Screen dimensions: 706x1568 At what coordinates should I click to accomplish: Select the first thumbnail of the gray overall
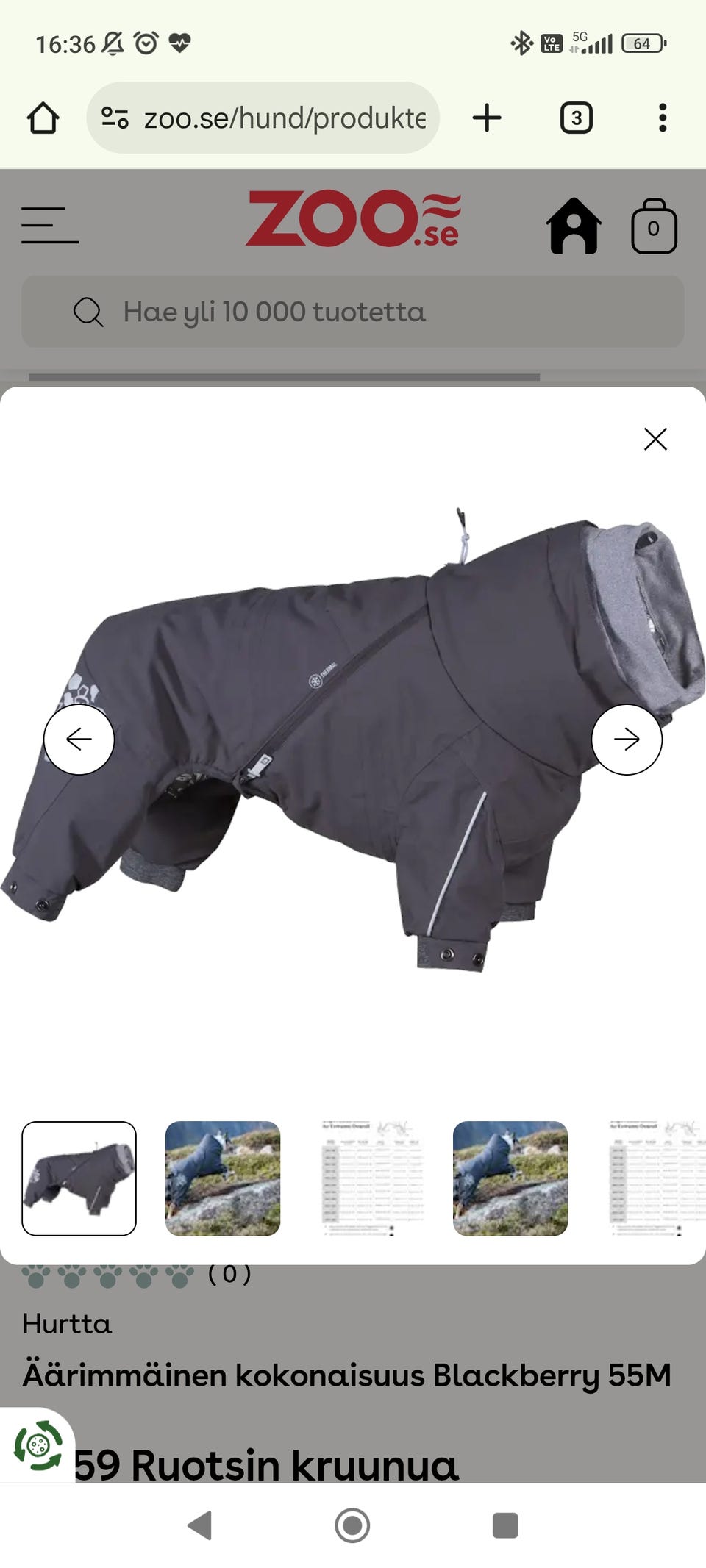tap(79, 1178)
